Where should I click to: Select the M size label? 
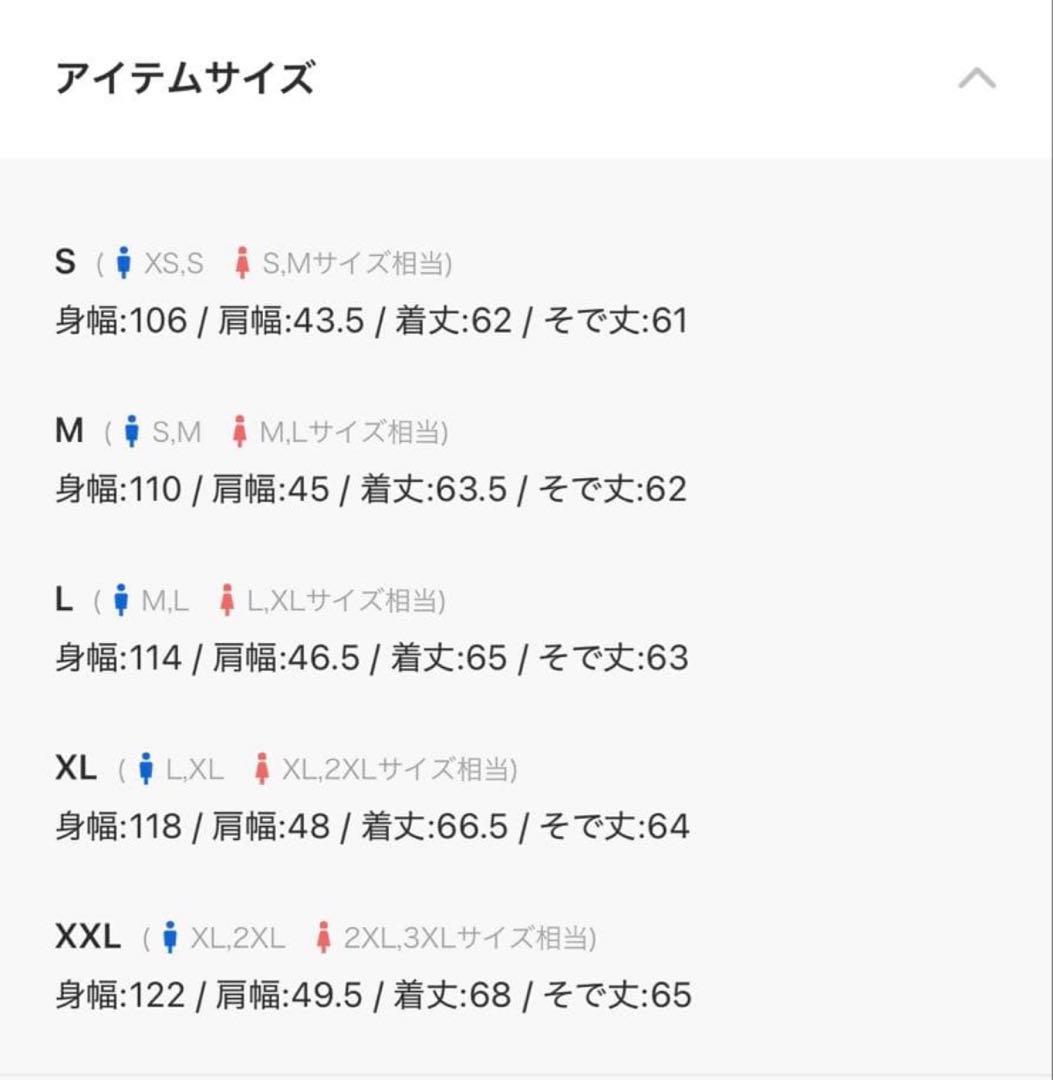coord(68,431)
